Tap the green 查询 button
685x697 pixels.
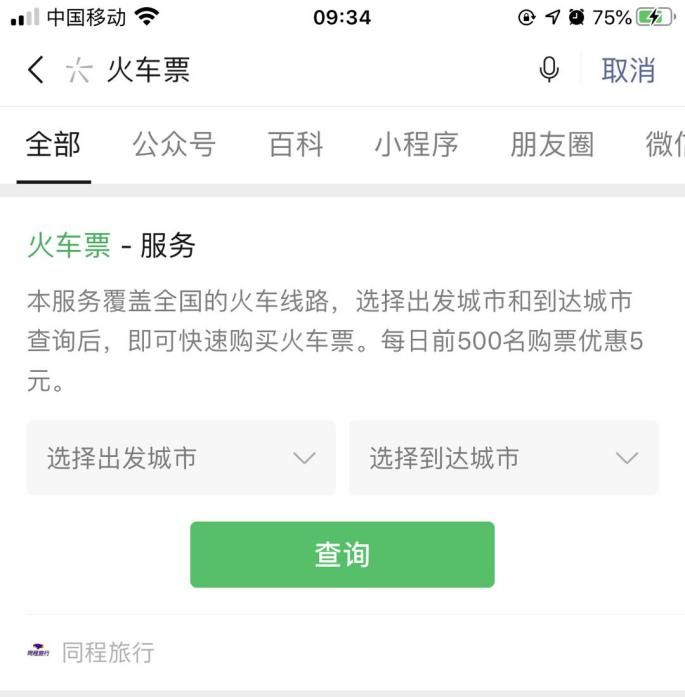coord(342,554)
